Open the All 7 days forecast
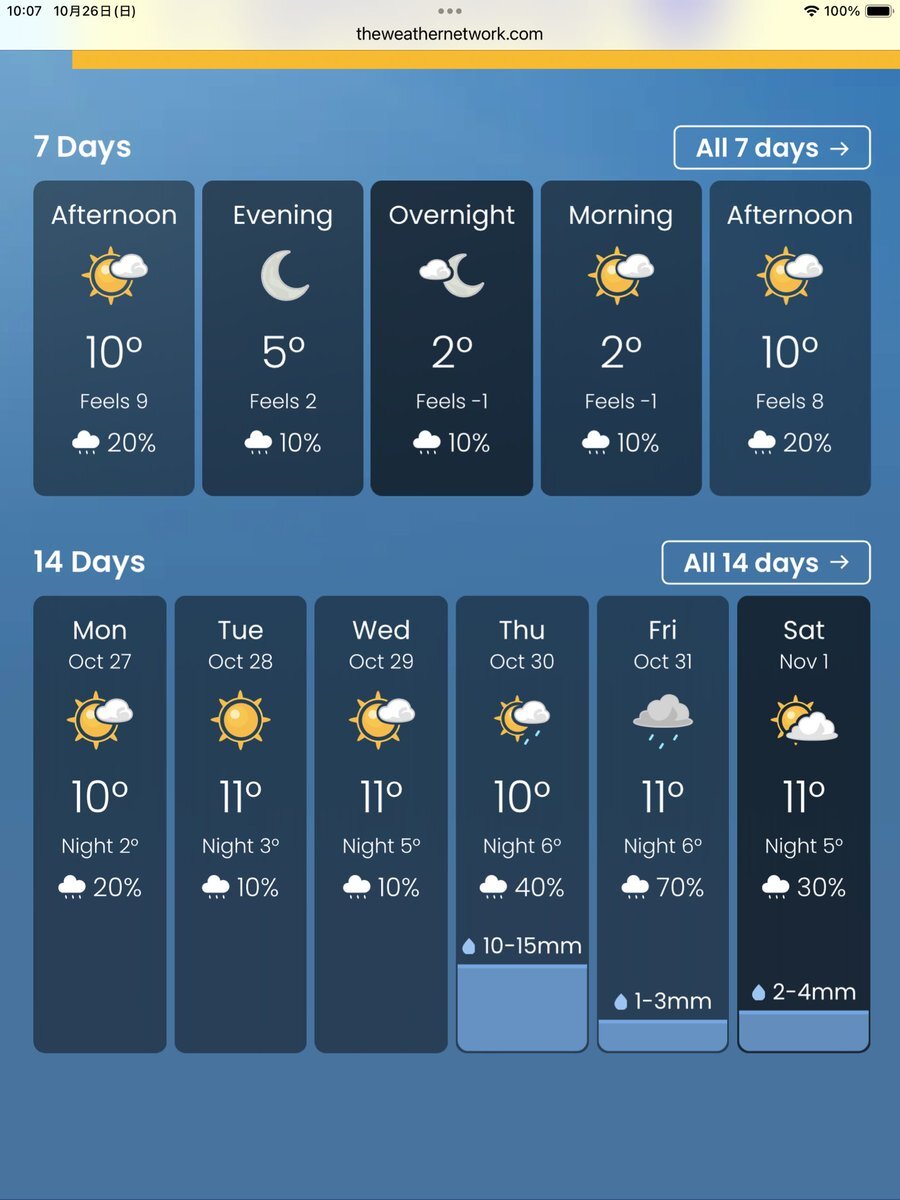Image resolution: width=900 pixels, height=1200 pixels. click(x=772, y=148)
